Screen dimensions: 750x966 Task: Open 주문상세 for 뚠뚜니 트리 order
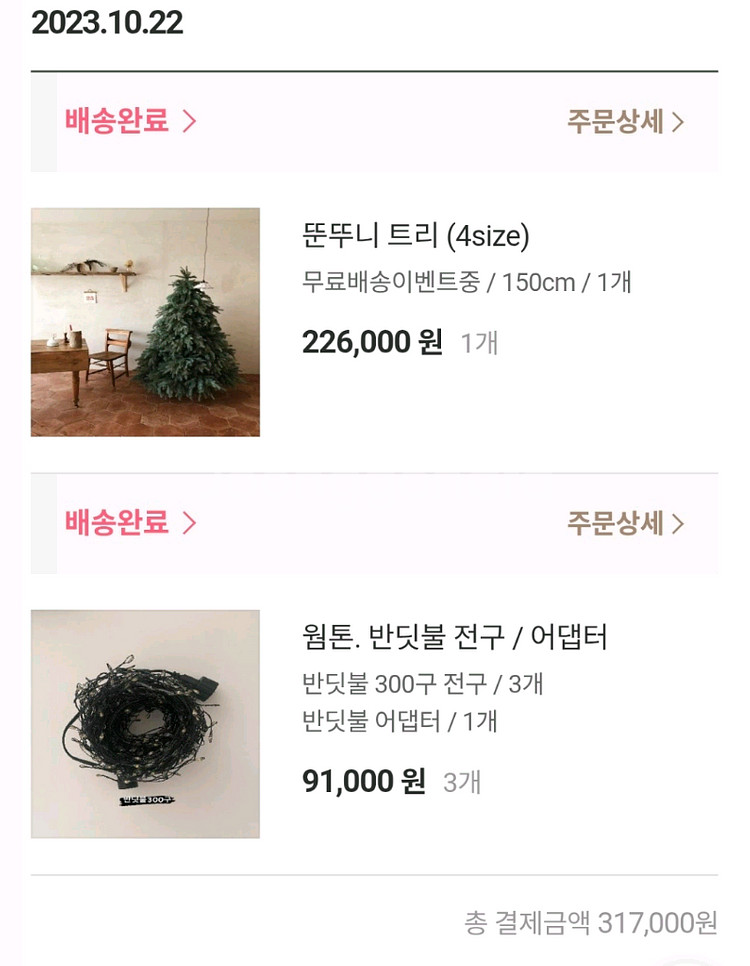pos(625,122)
